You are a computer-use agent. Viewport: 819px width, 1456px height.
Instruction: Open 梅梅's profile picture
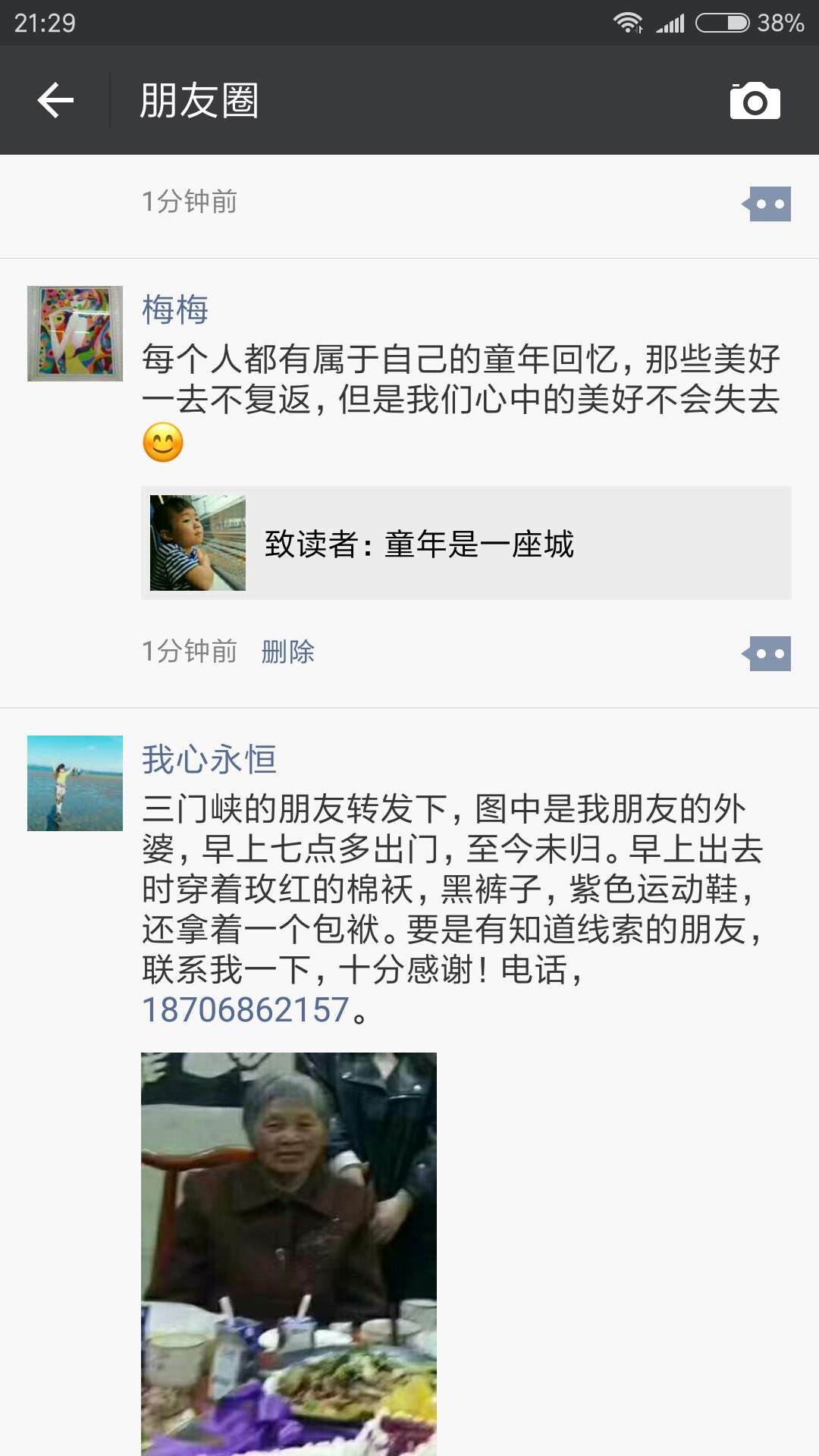point(75,334)
